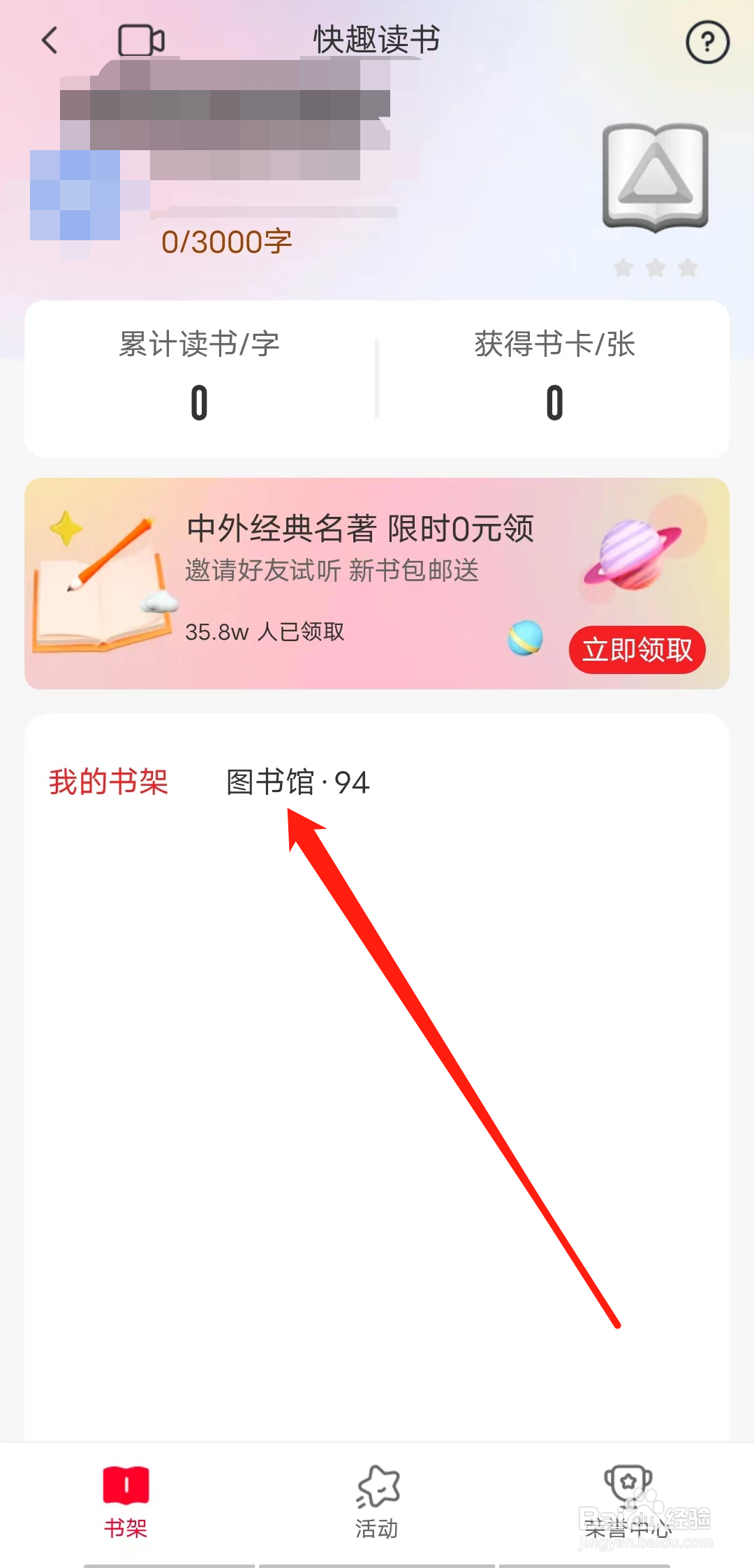The width and height of the screenshot is (754, 1568).
Task: Tap the 35.8w 人已领取 text
Action: point(267,633)
